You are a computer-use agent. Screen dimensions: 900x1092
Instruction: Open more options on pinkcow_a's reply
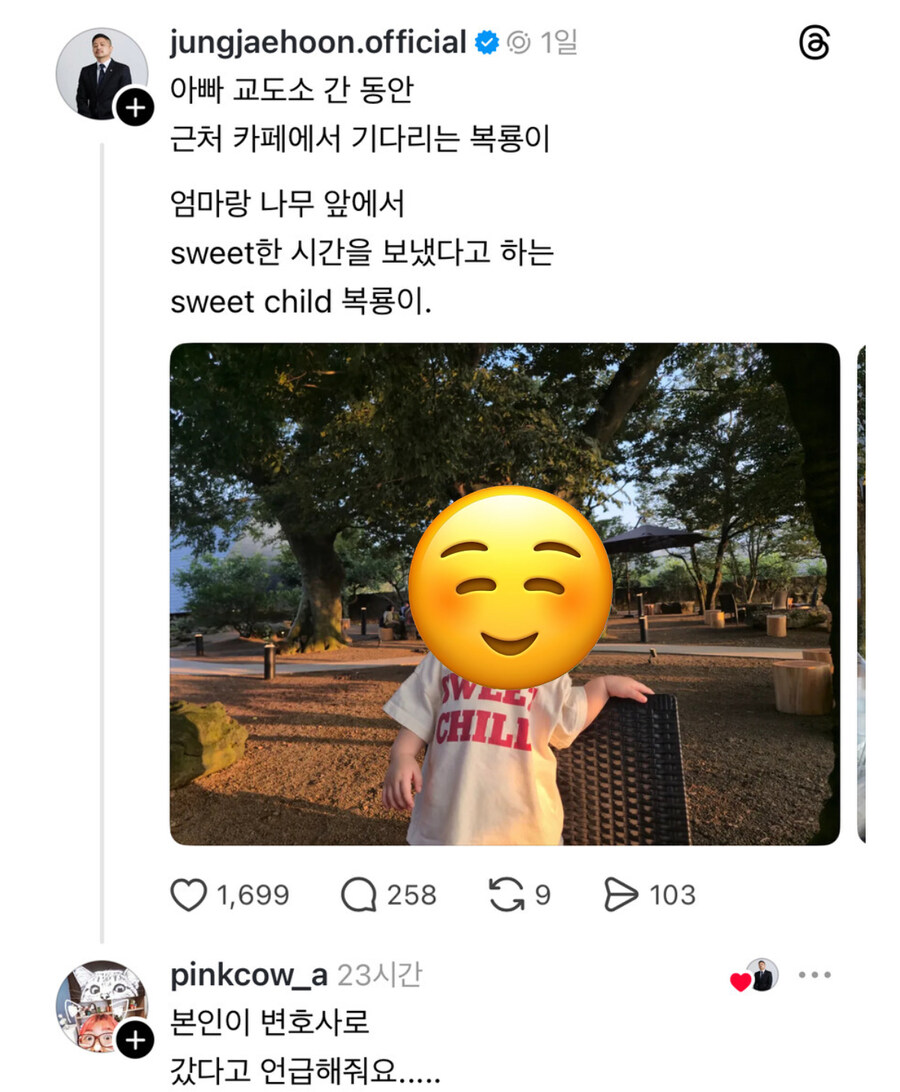(x=820, y=975)
